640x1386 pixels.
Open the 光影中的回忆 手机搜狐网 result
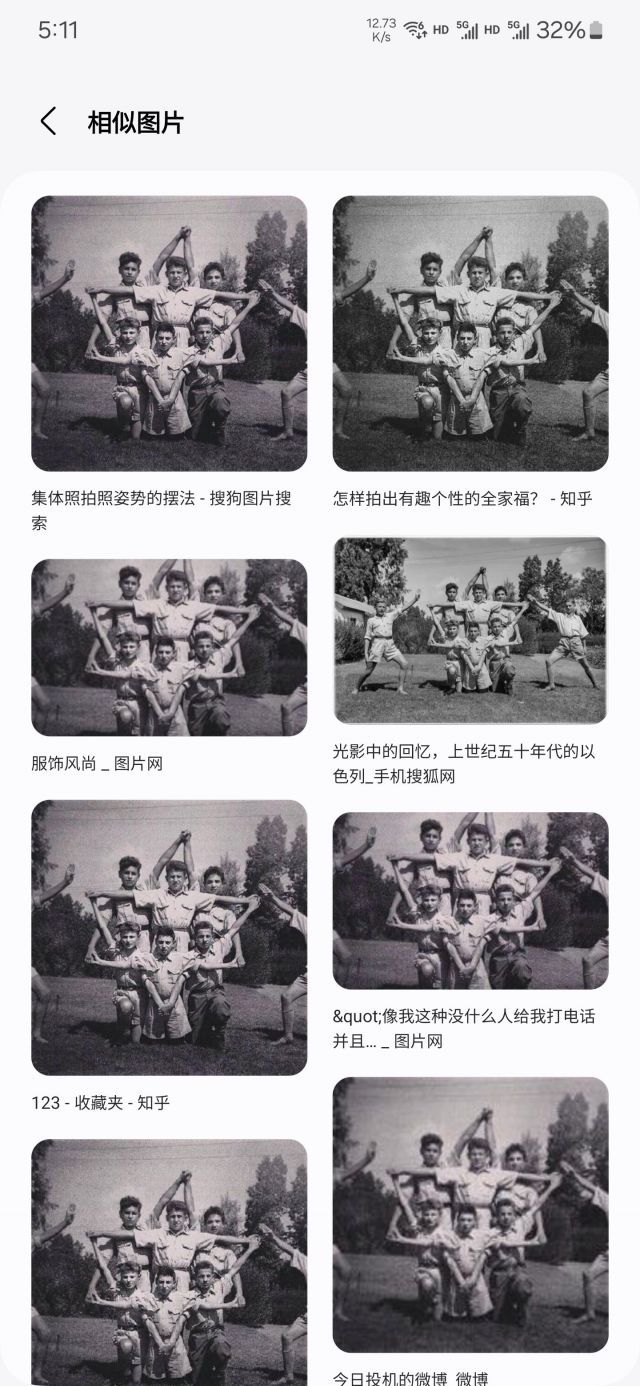(470, 630)
